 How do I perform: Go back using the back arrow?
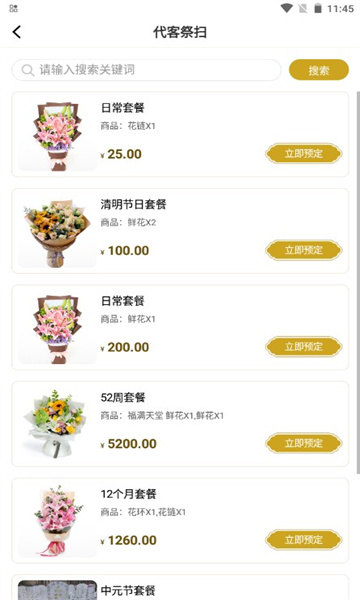coord(17,32)
